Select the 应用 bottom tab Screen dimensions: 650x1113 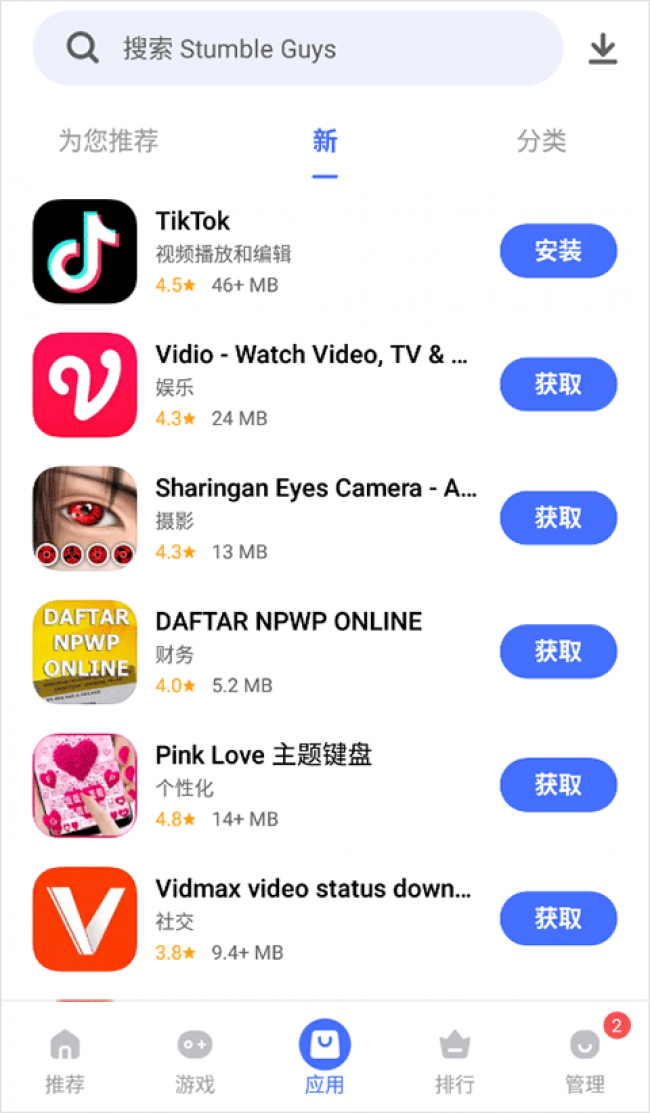click(x=325, y=1058)
